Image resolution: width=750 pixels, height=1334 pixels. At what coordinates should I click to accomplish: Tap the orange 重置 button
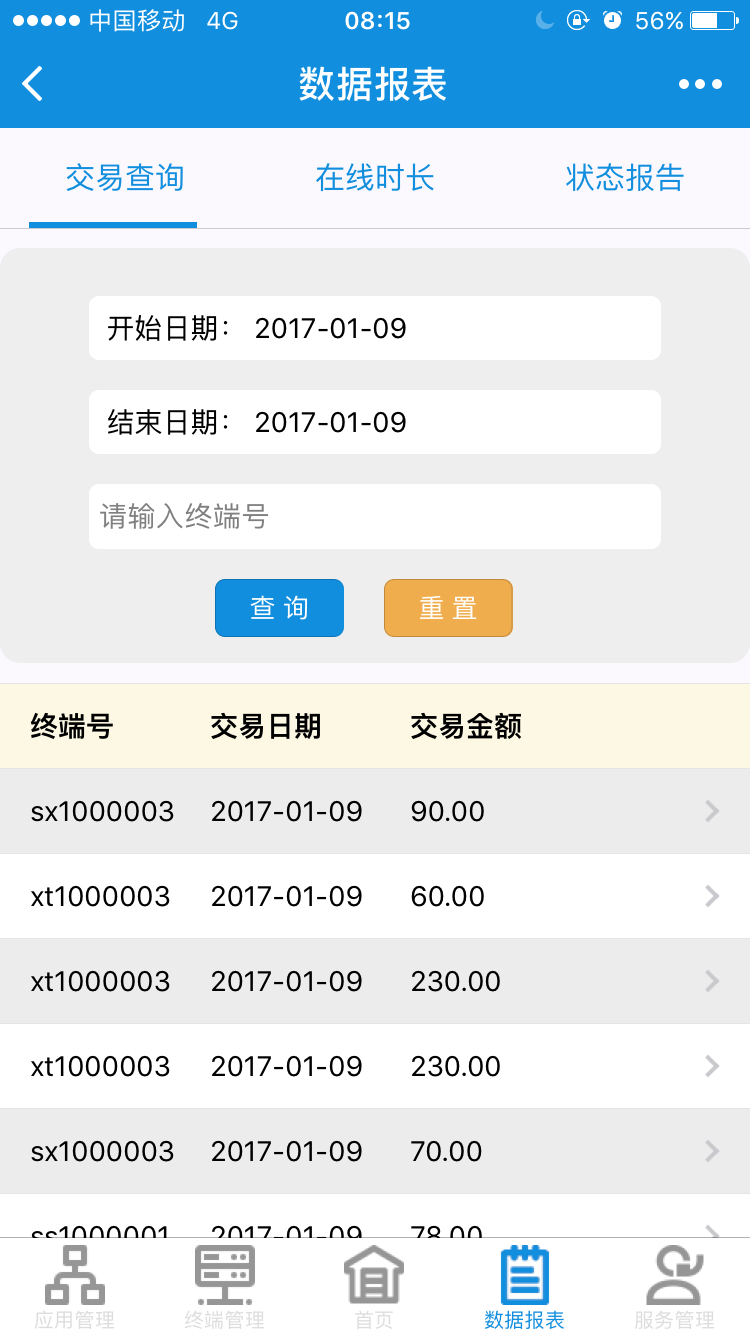tap(448, 608)
